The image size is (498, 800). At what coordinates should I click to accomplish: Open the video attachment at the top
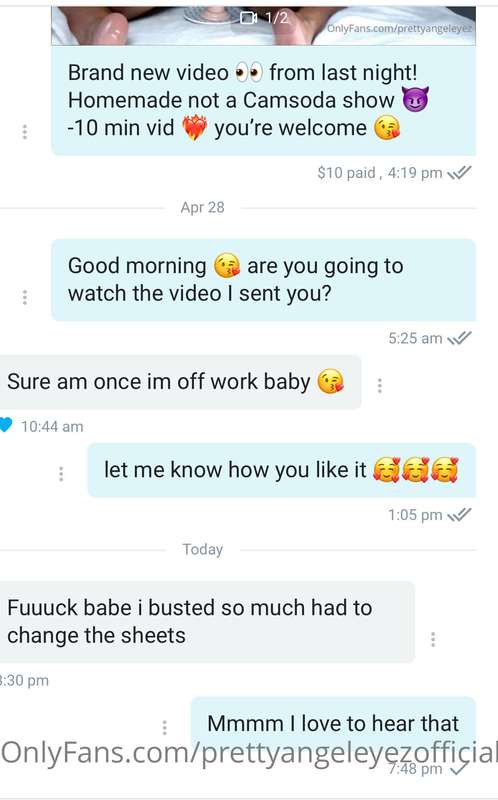coord(263,26)
